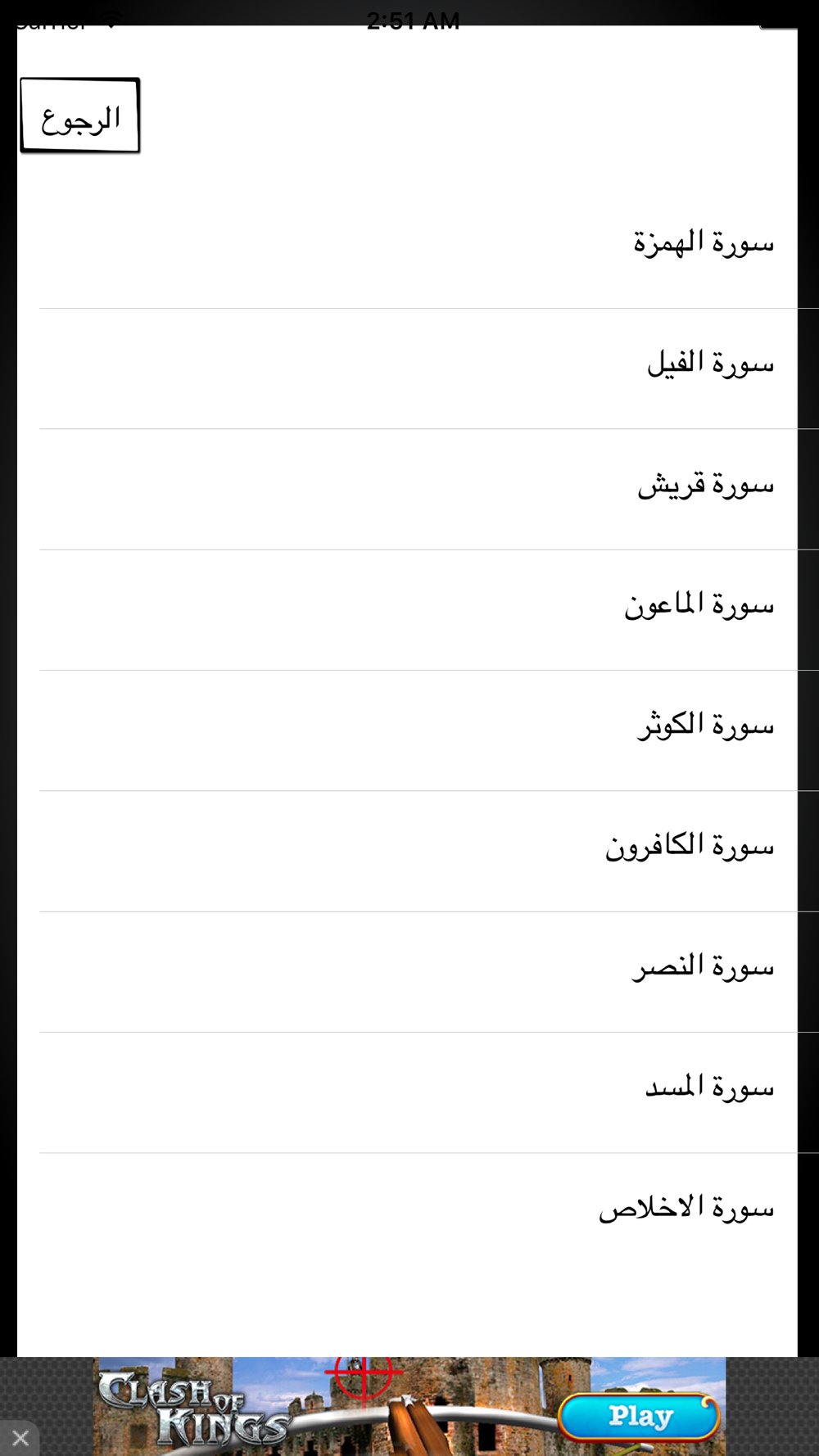Screen dimensions: 819x1456
Task: Tap Play on the Clash of Kings ad
Action: [640, 1416]
